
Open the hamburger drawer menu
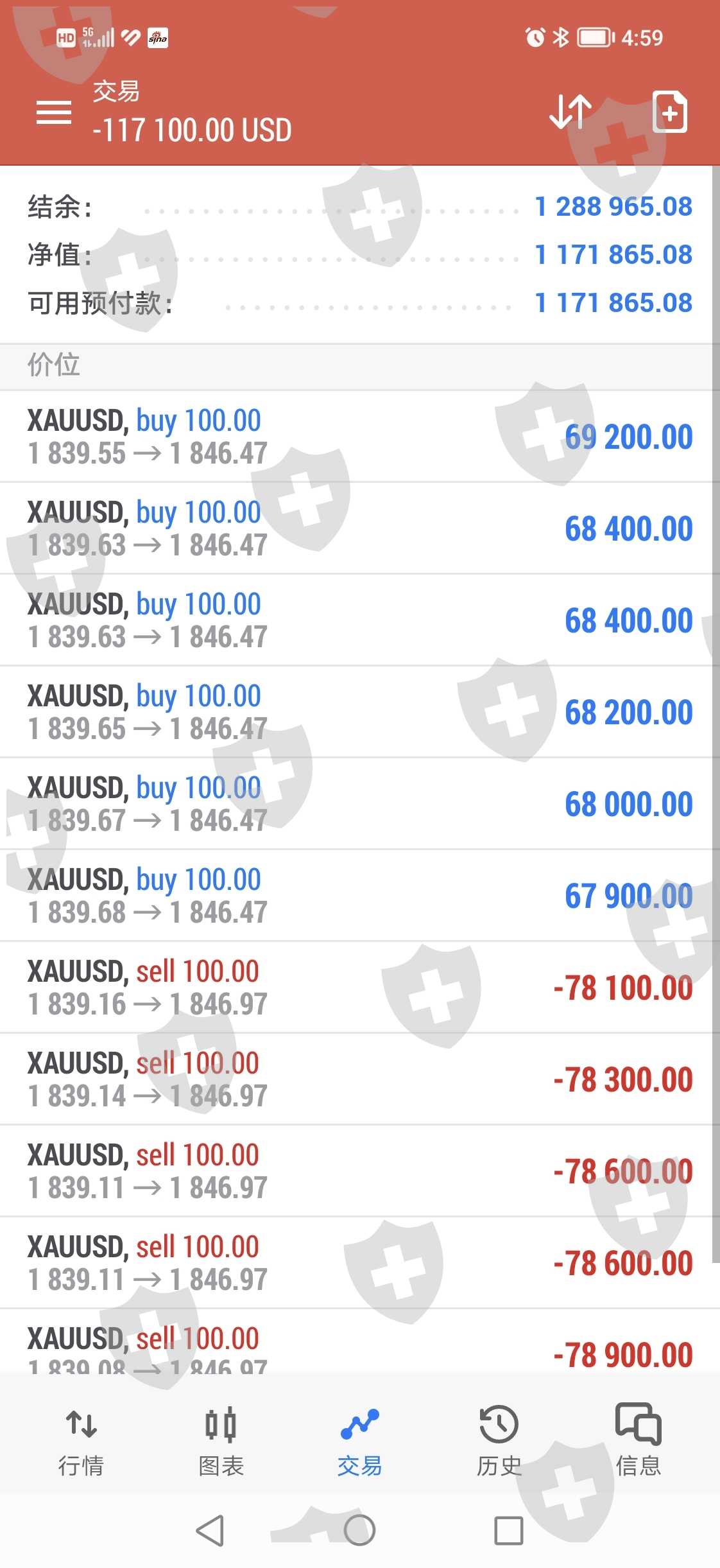coord(54,113)
